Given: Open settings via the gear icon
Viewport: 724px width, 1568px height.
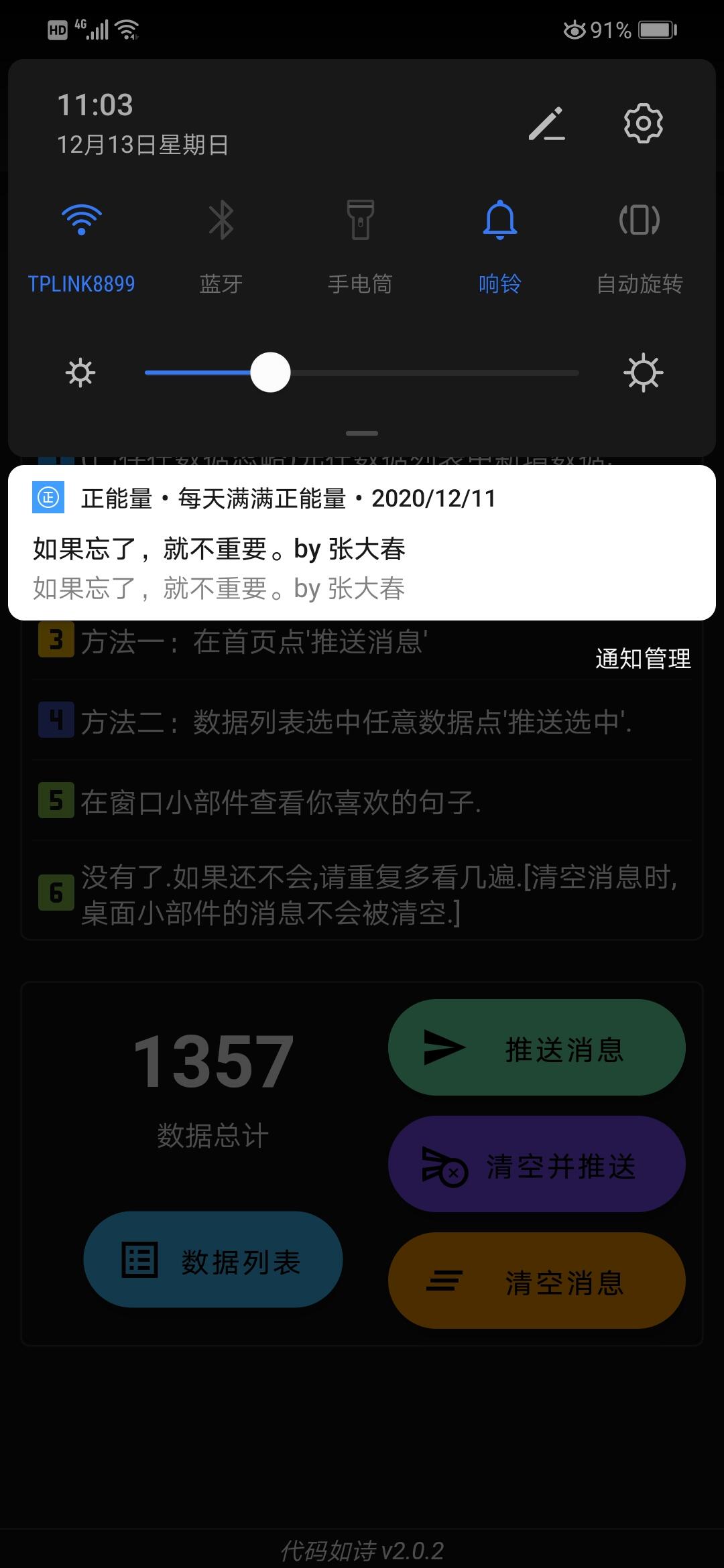Looking at the screenshot, I should click(x=643, y=123).
